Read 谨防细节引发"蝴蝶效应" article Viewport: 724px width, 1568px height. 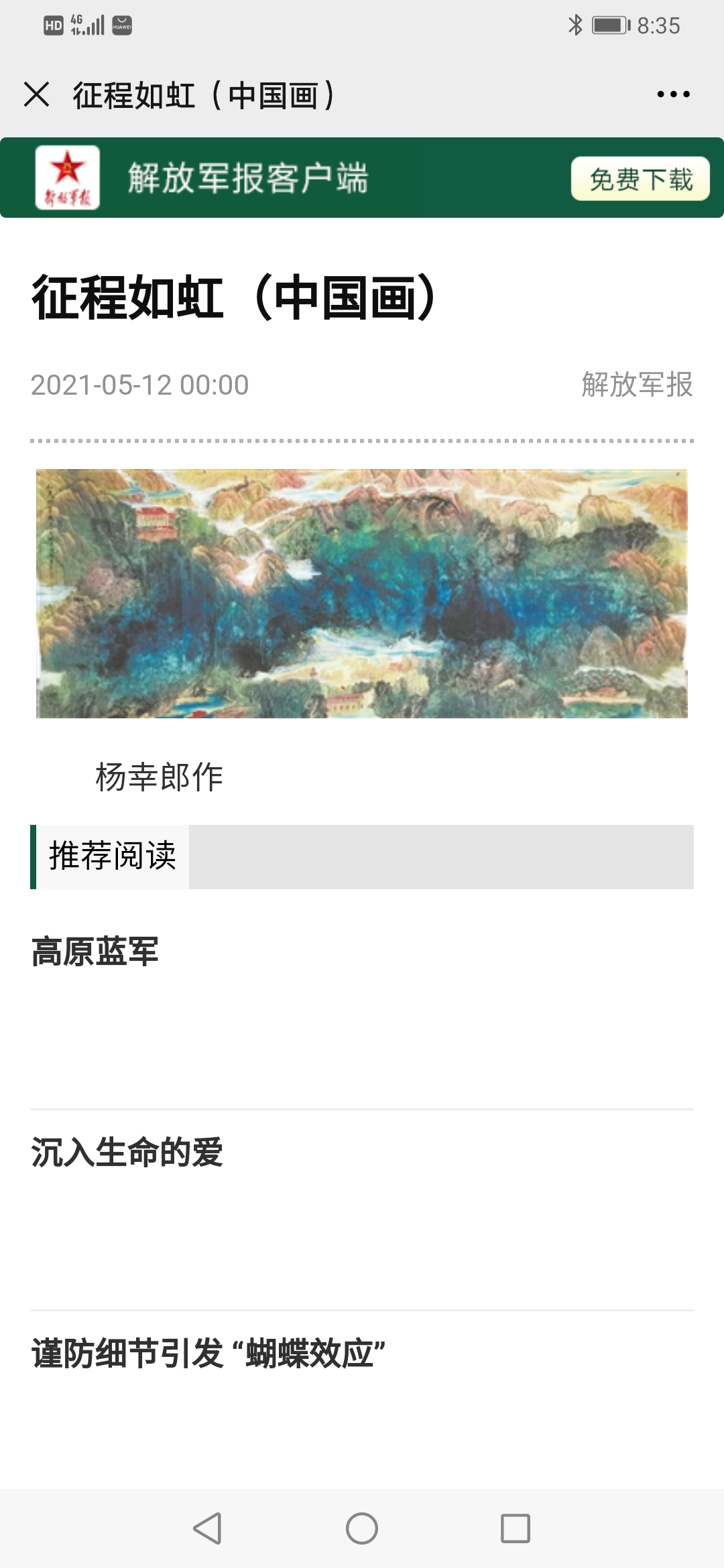[x=208, y=1354]
